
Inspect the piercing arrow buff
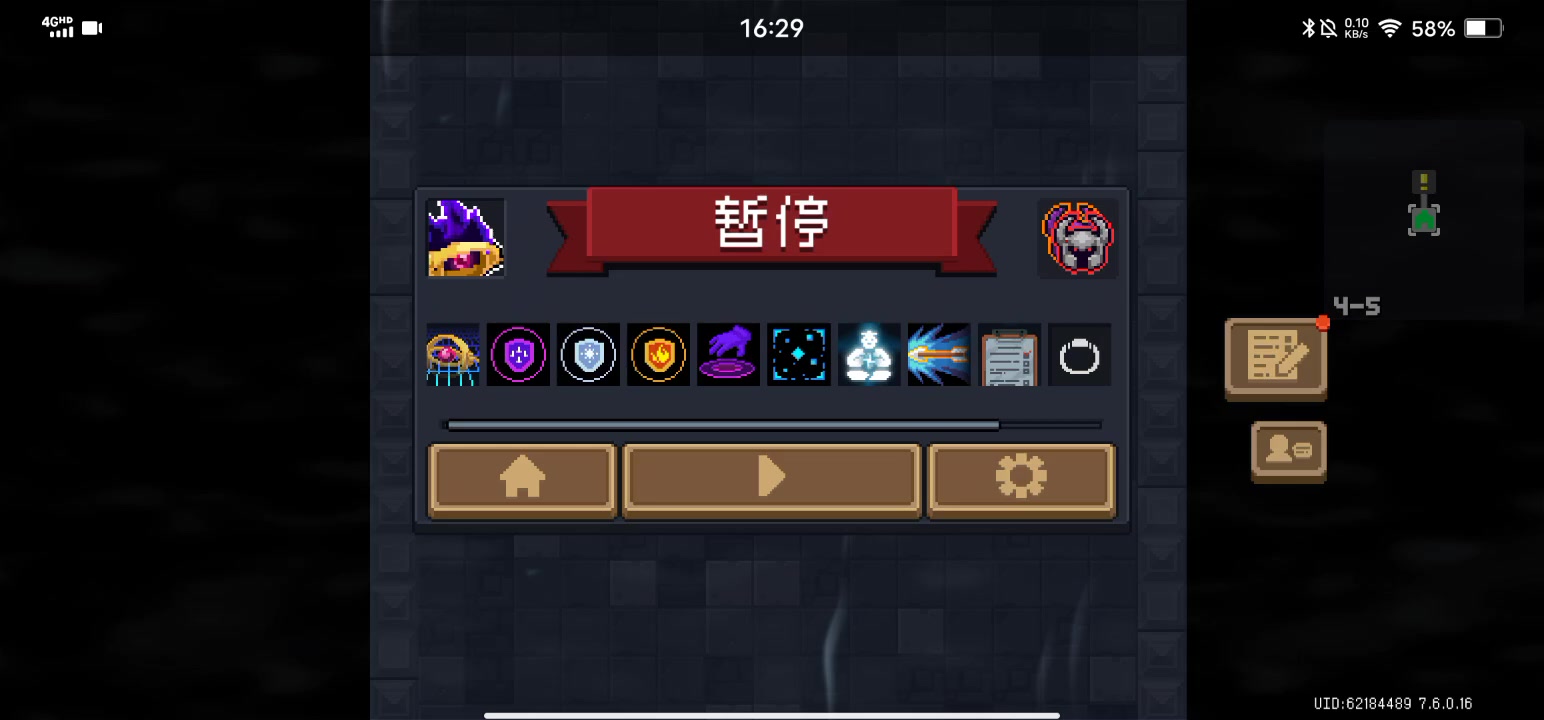[x=939, y=354]
